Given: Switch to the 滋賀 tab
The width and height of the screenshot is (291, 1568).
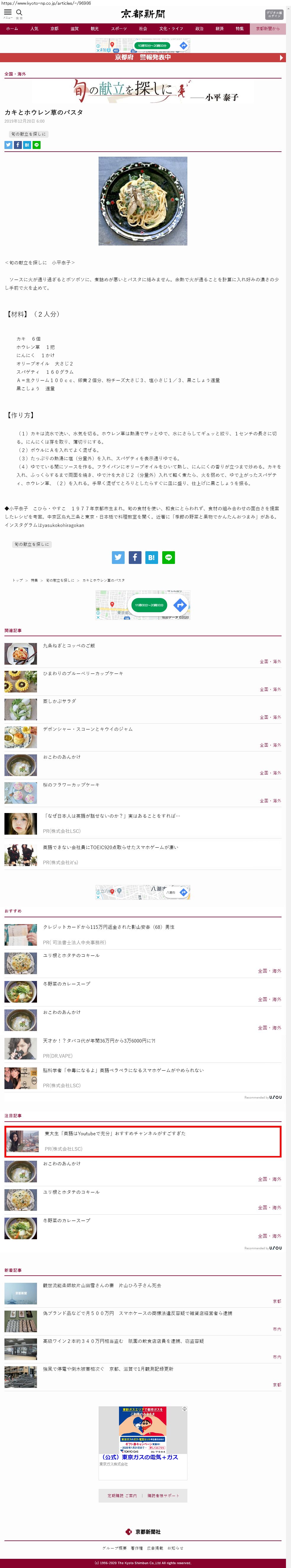Looking at the screenshot, I should (x=74, y=29).
